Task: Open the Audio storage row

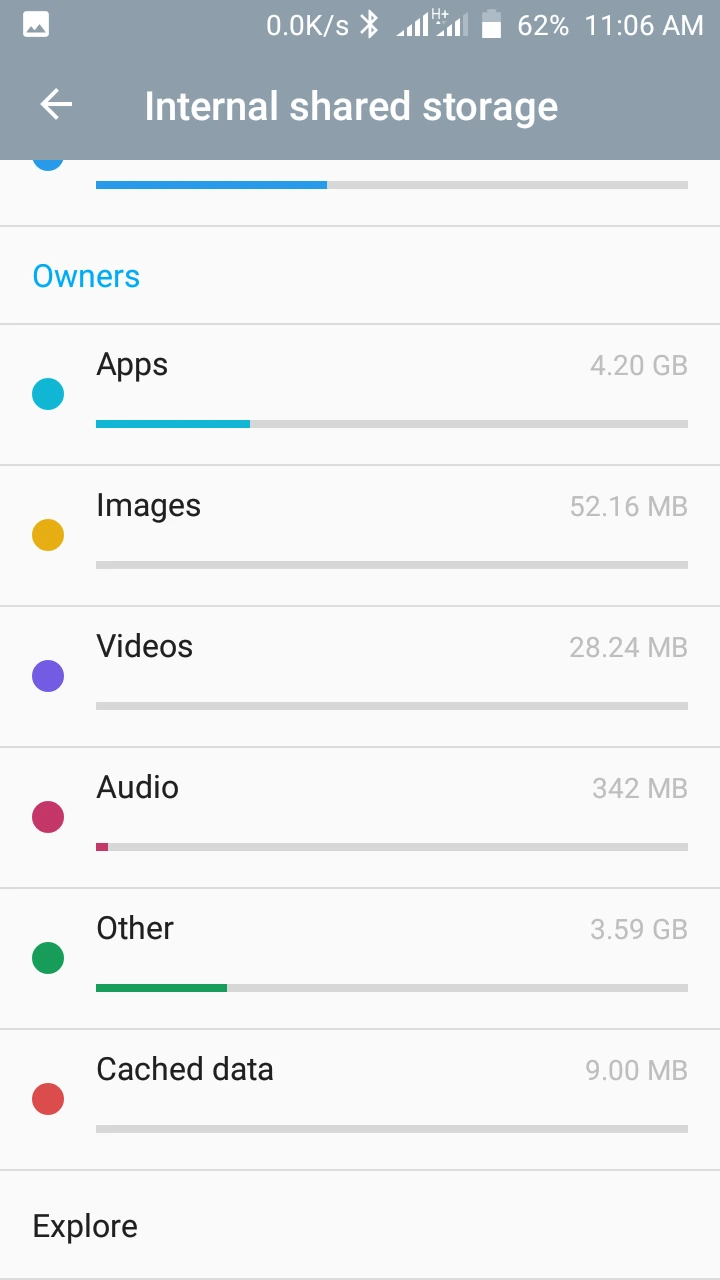Action: tap(360, 818)
